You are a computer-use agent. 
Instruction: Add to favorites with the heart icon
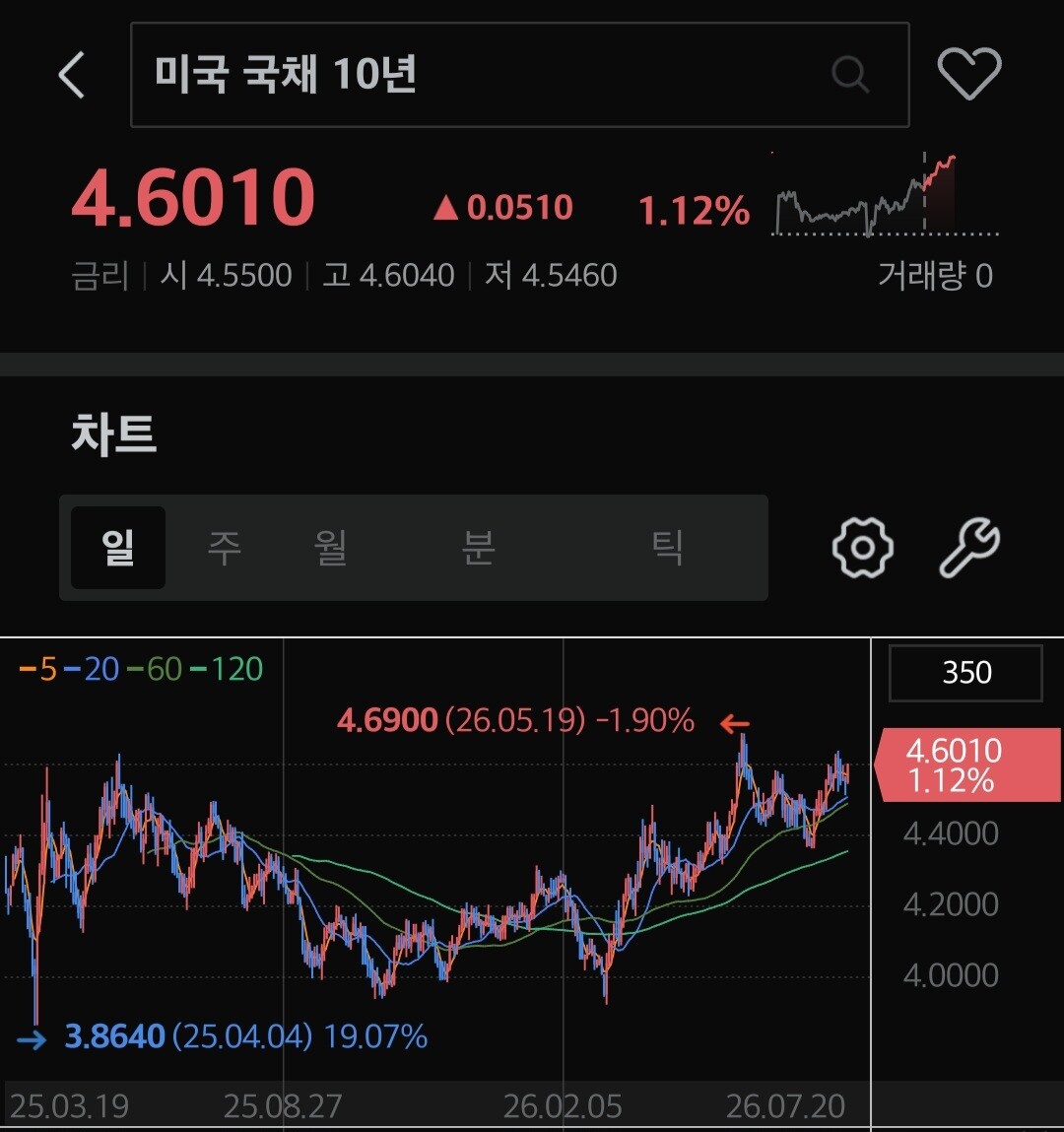968,74
